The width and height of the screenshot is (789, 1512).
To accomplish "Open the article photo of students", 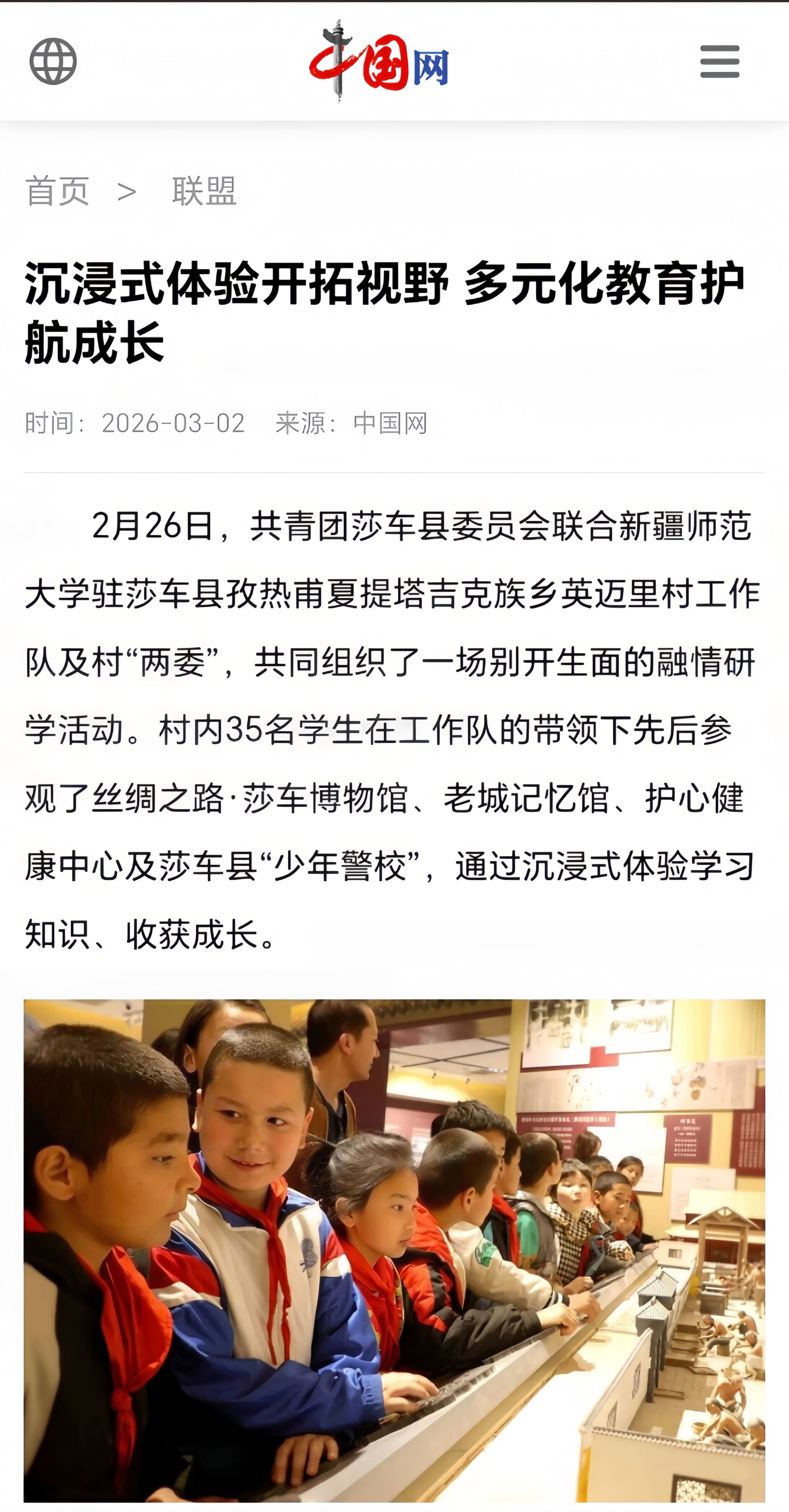I will tap(394, 1250).
